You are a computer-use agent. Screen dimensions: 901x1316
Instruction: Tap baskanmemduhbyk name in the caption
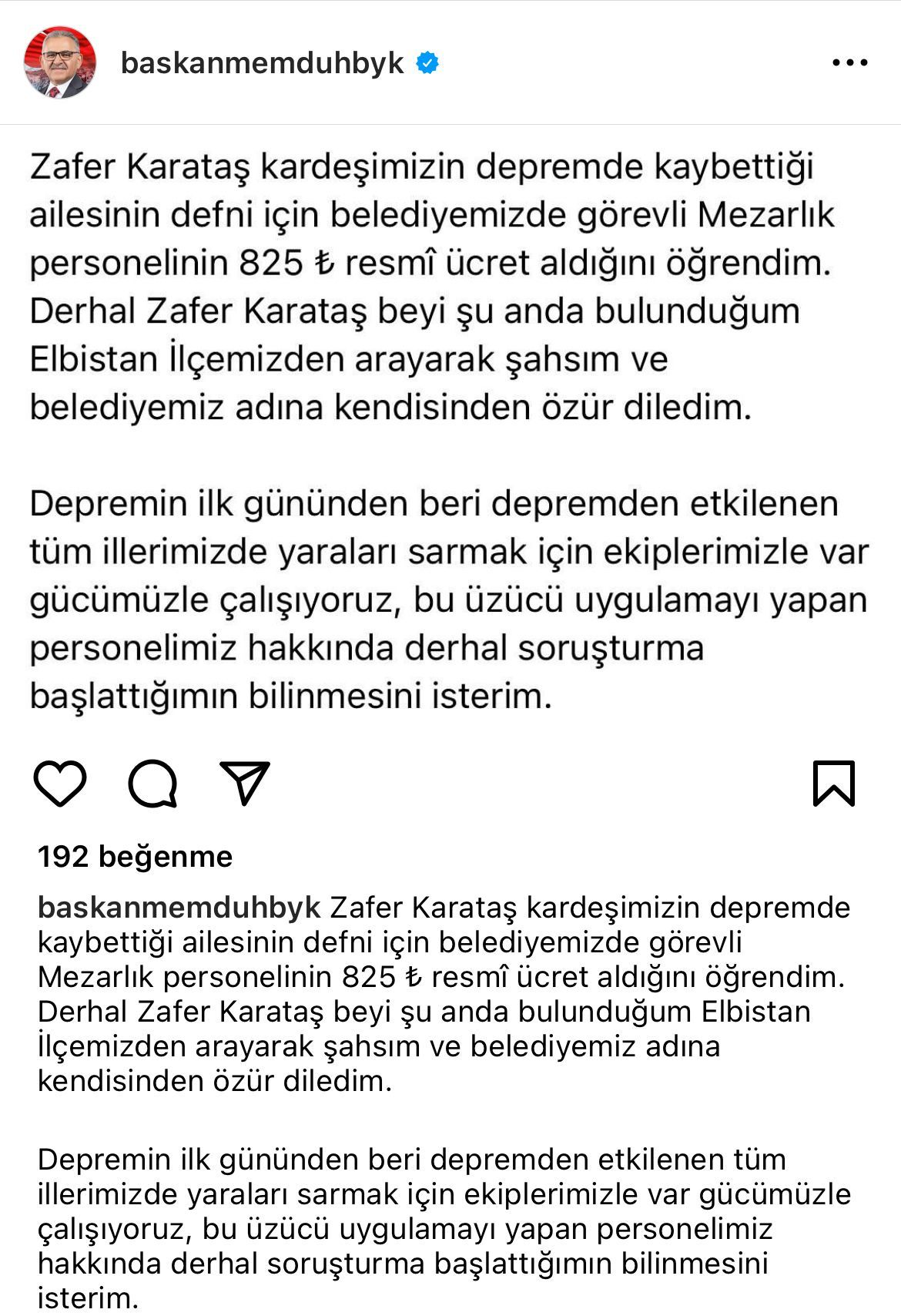[x=179, y=908]
